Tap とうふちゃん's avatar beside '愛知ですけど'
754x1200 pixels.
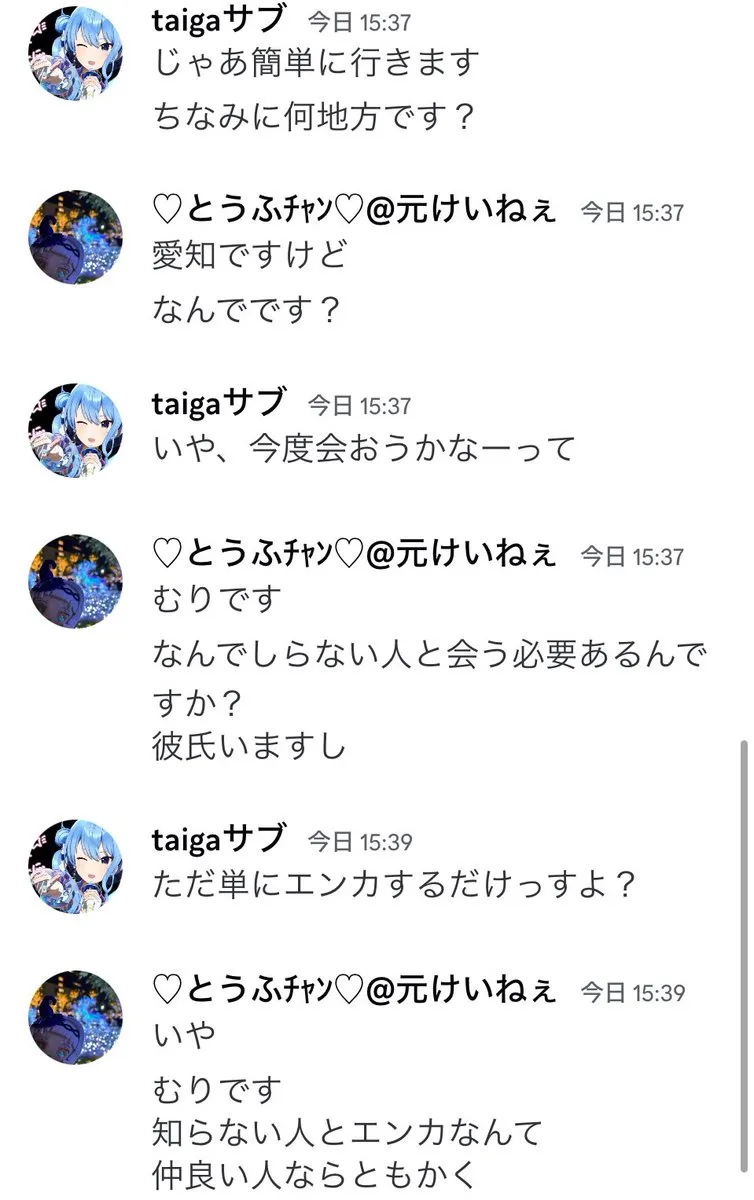tap(75, 238)
